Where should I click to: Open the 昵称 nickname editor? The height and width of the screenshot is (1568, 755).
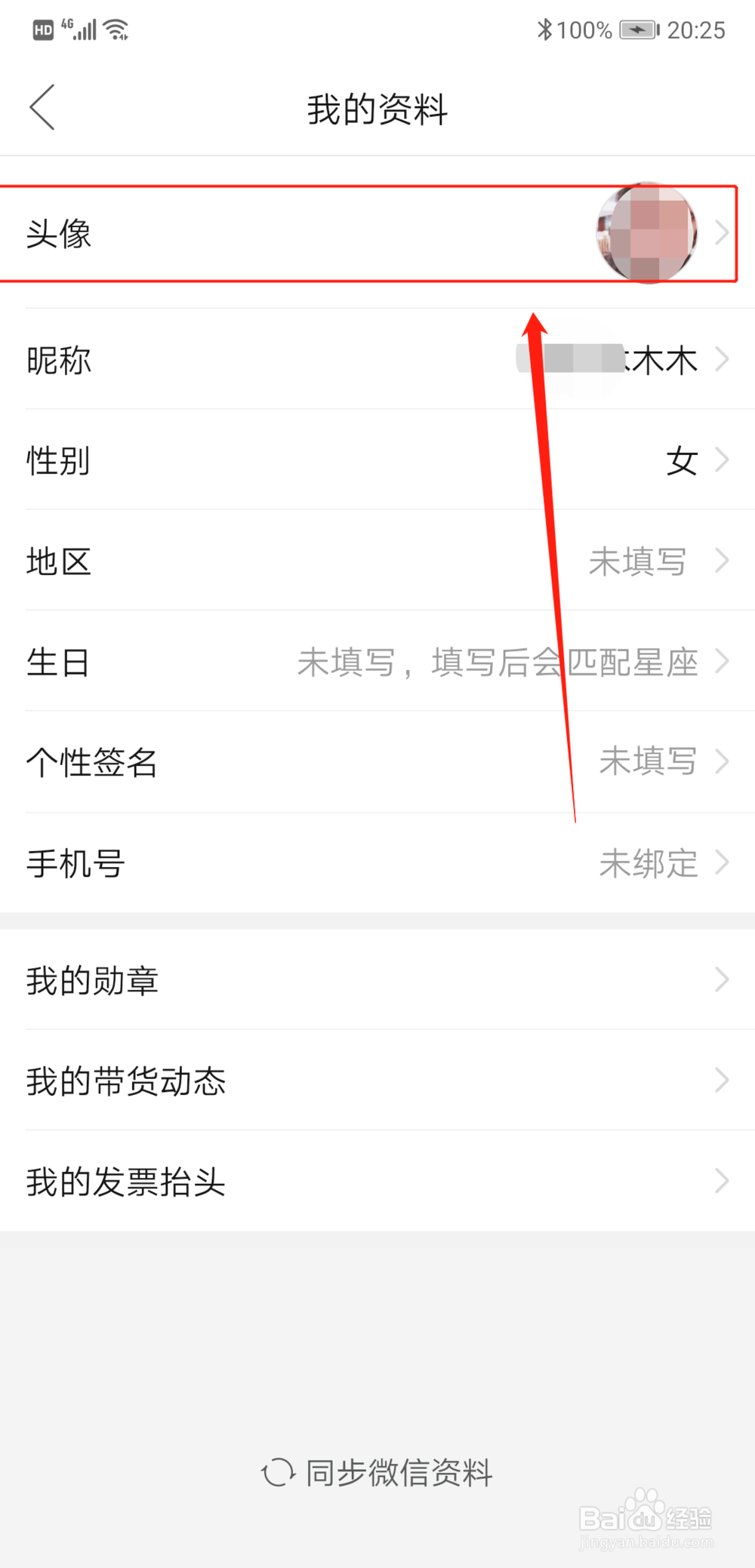(x=377, y=361)
